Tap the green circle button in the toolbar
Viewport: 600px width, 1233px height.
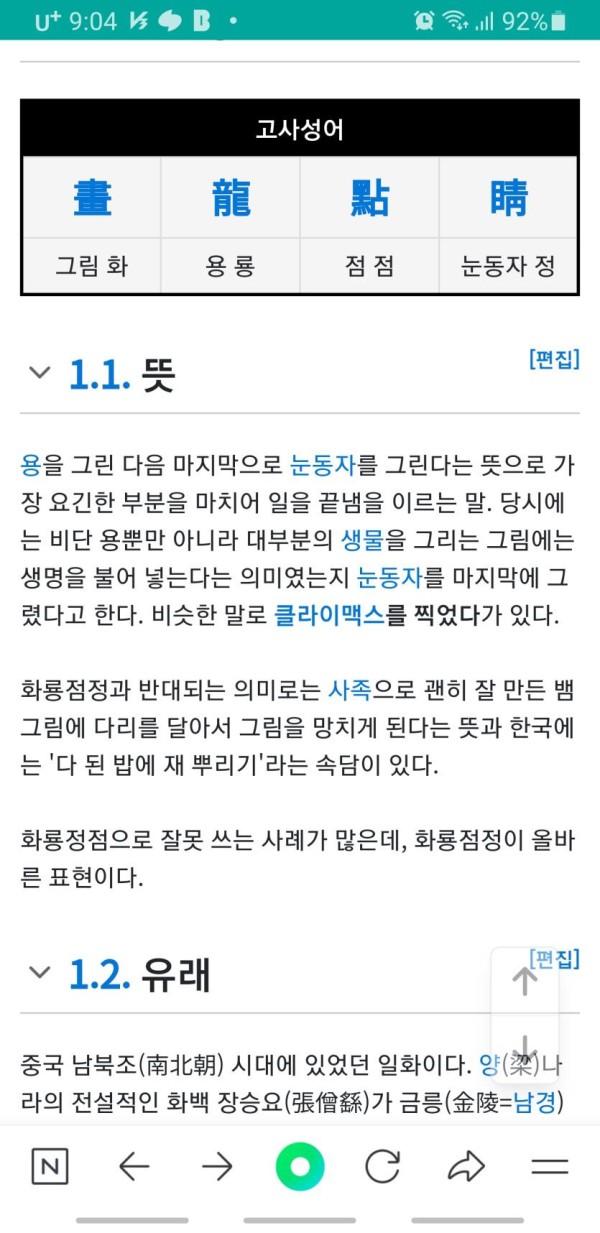300,1166
